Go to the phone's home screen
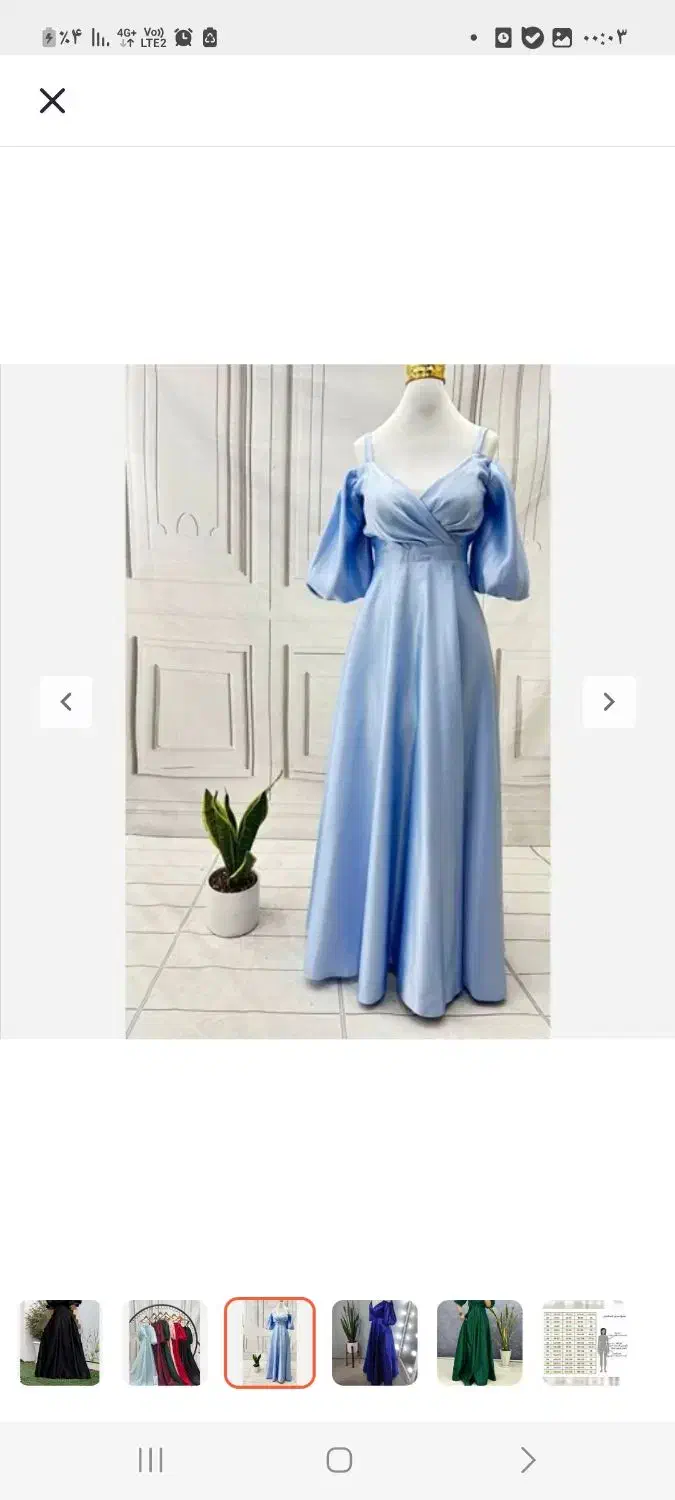This screenshot has height=1500, width=675. point(339,1460)
